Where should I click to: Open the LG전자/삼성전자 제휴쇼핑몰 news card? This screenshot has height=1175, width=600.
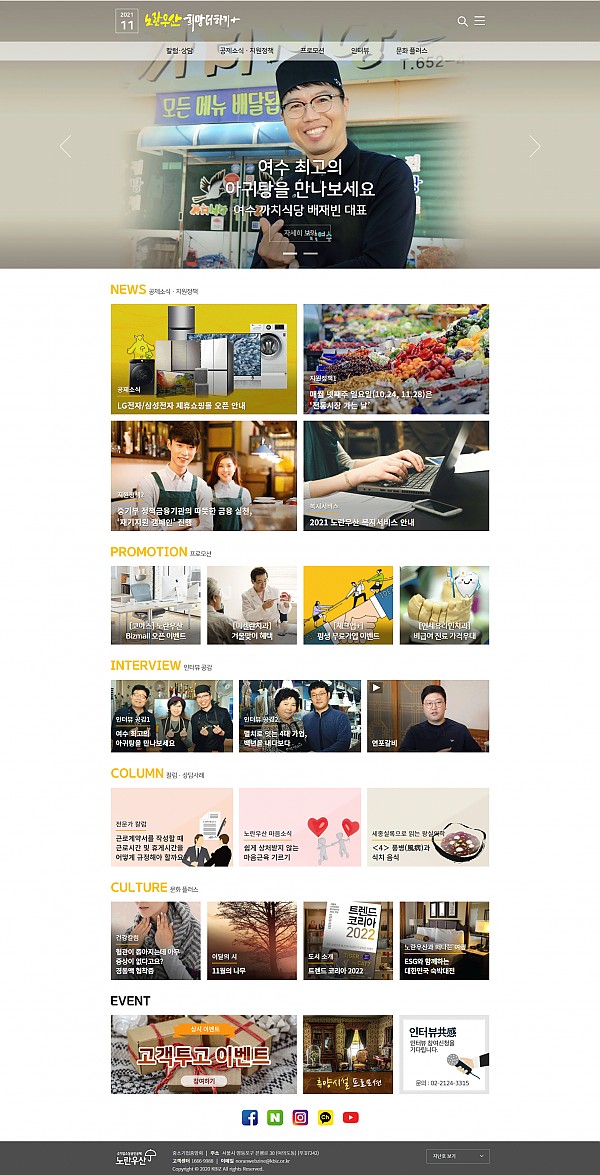(204, 359)
